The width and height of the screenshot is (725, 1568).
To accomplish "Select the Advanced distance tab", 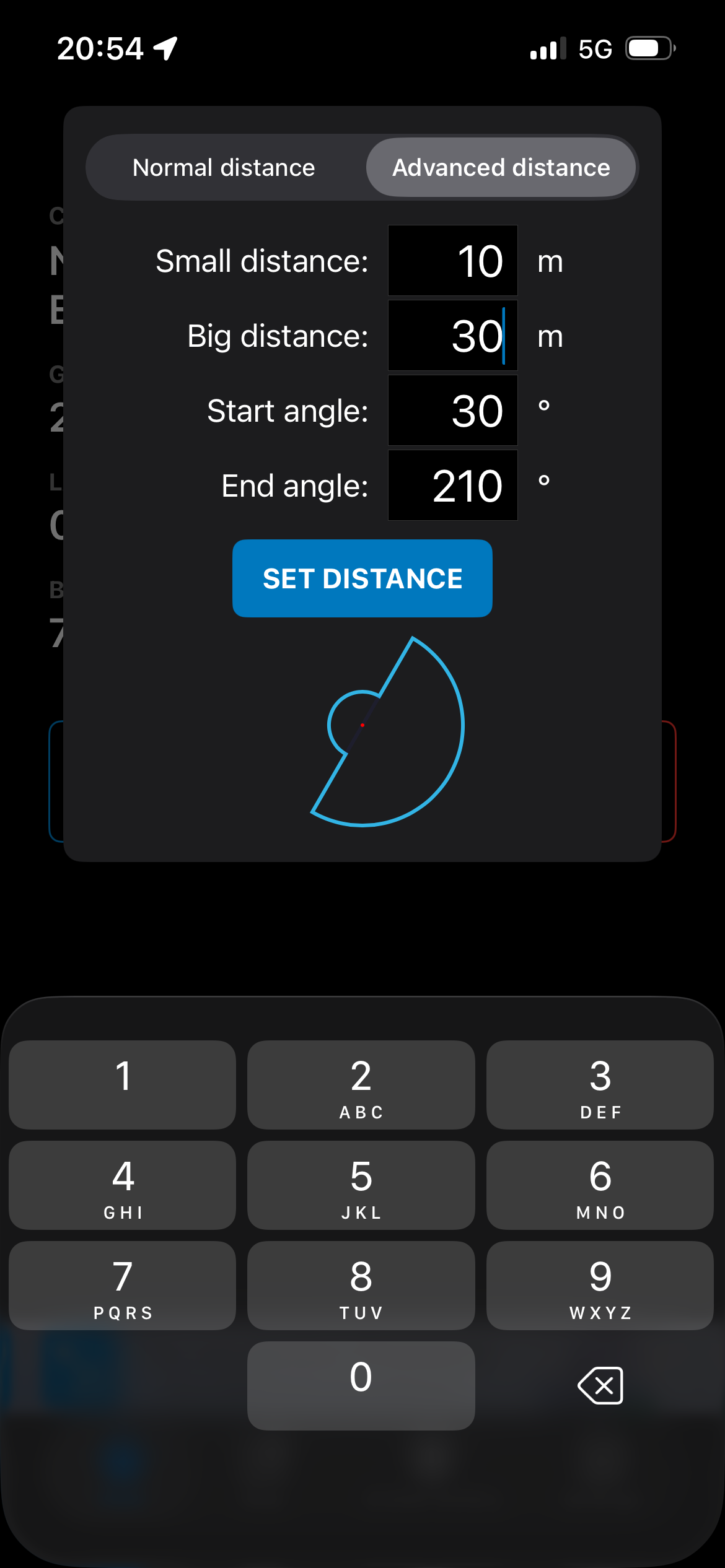I will (501, 167).
